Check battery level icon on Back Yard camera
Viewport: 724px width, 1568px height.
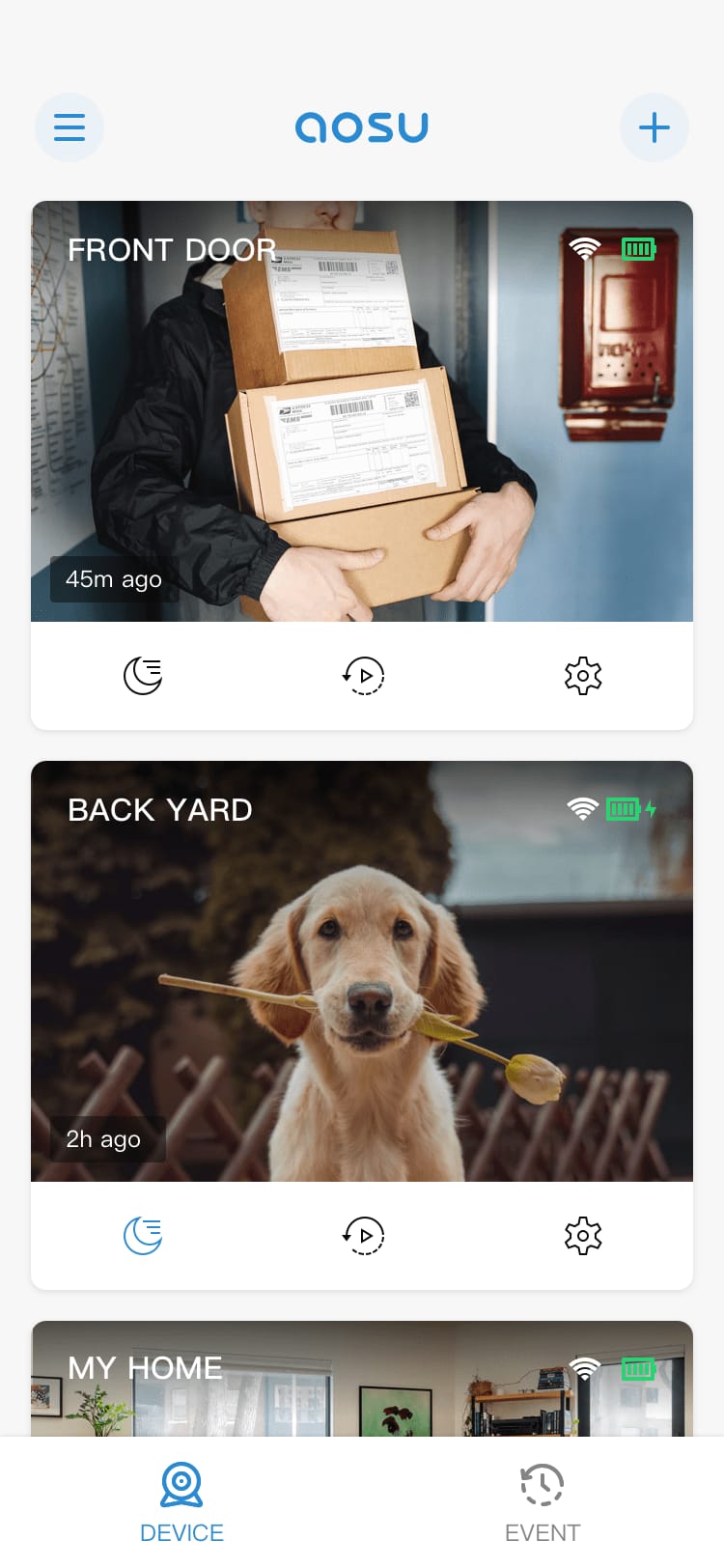[x=623, y=809]
